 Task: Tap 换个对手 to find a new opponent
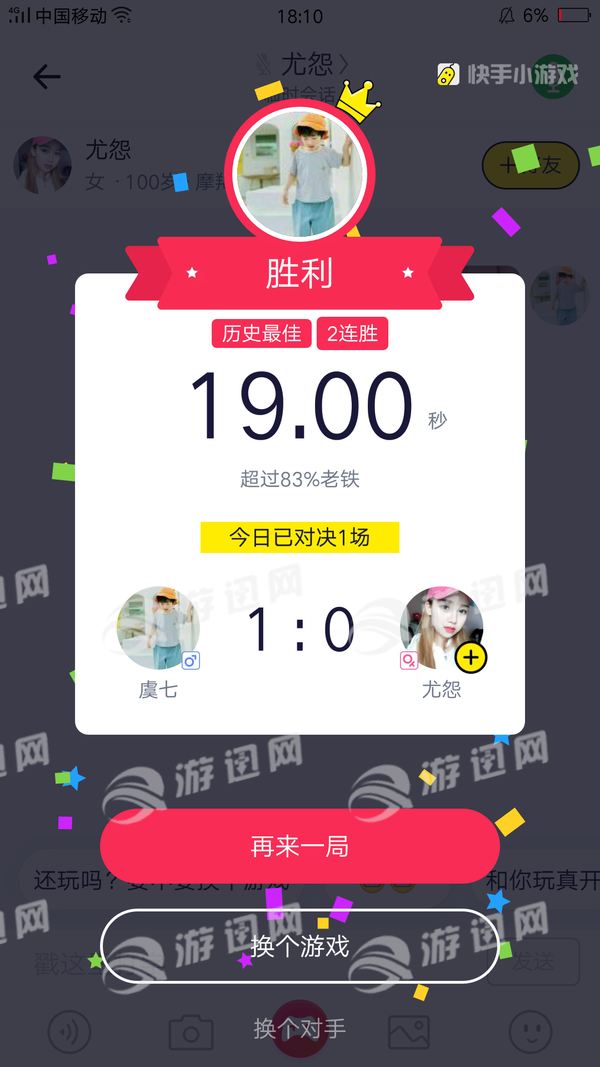pos(299,1027)
